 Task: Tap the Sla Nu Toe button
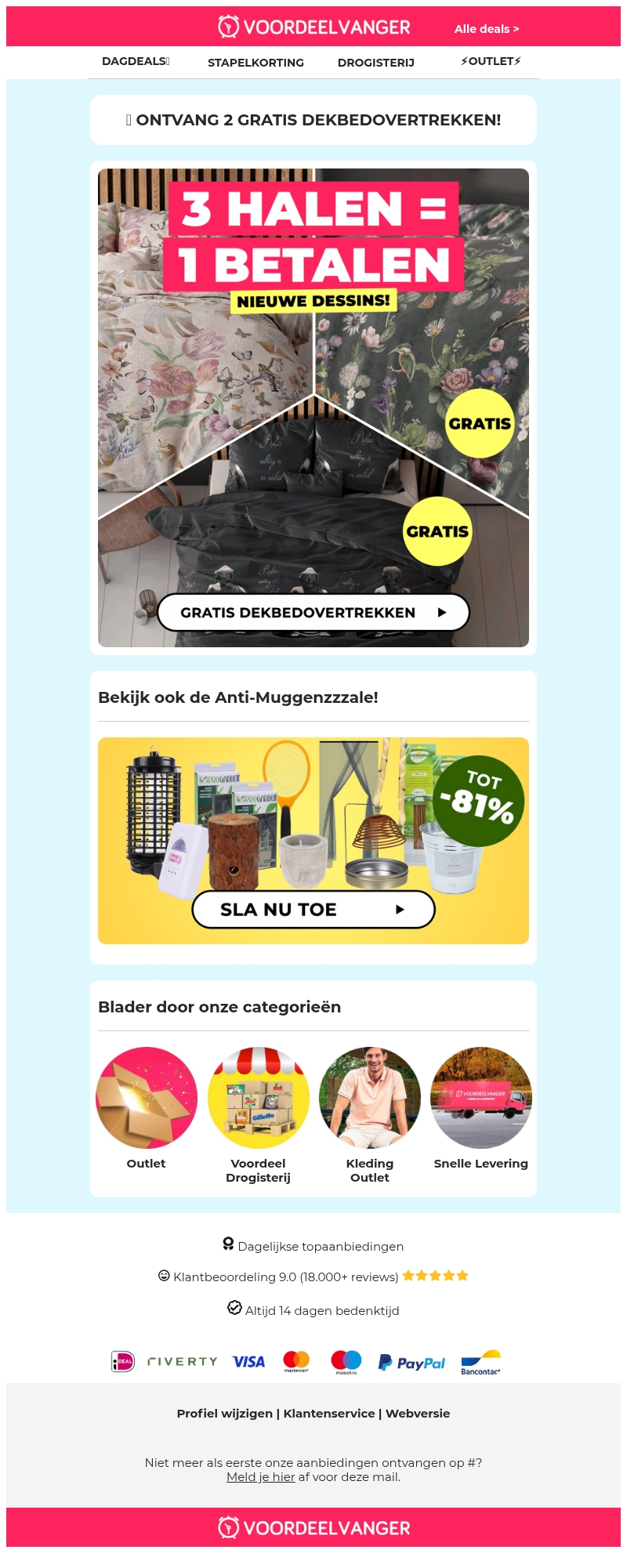tap(313, 910)
